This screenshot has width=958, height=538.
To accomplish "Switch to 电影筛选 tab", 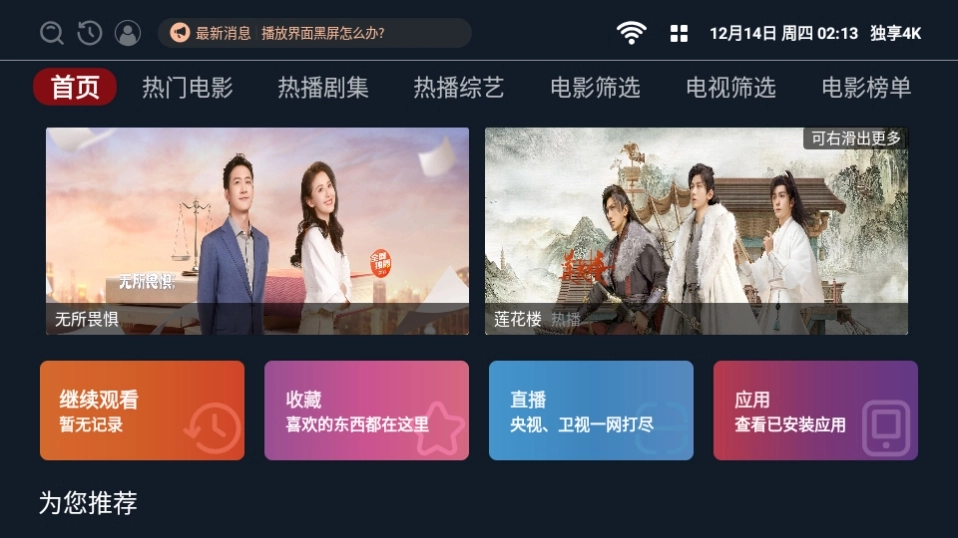I will (595, 88).
